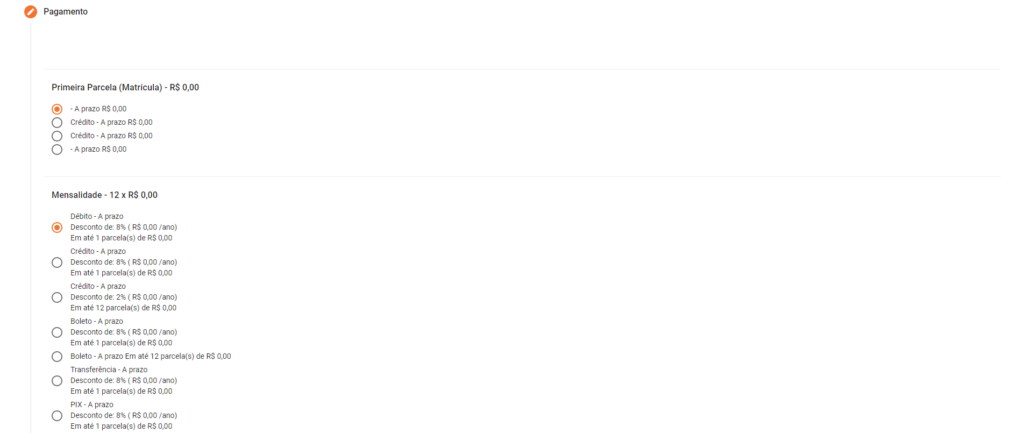The width and height of the screenshot is (1024, 433).
Task: Tap the Pagamento step pencil icon
Action: click(x=30, y=12)
